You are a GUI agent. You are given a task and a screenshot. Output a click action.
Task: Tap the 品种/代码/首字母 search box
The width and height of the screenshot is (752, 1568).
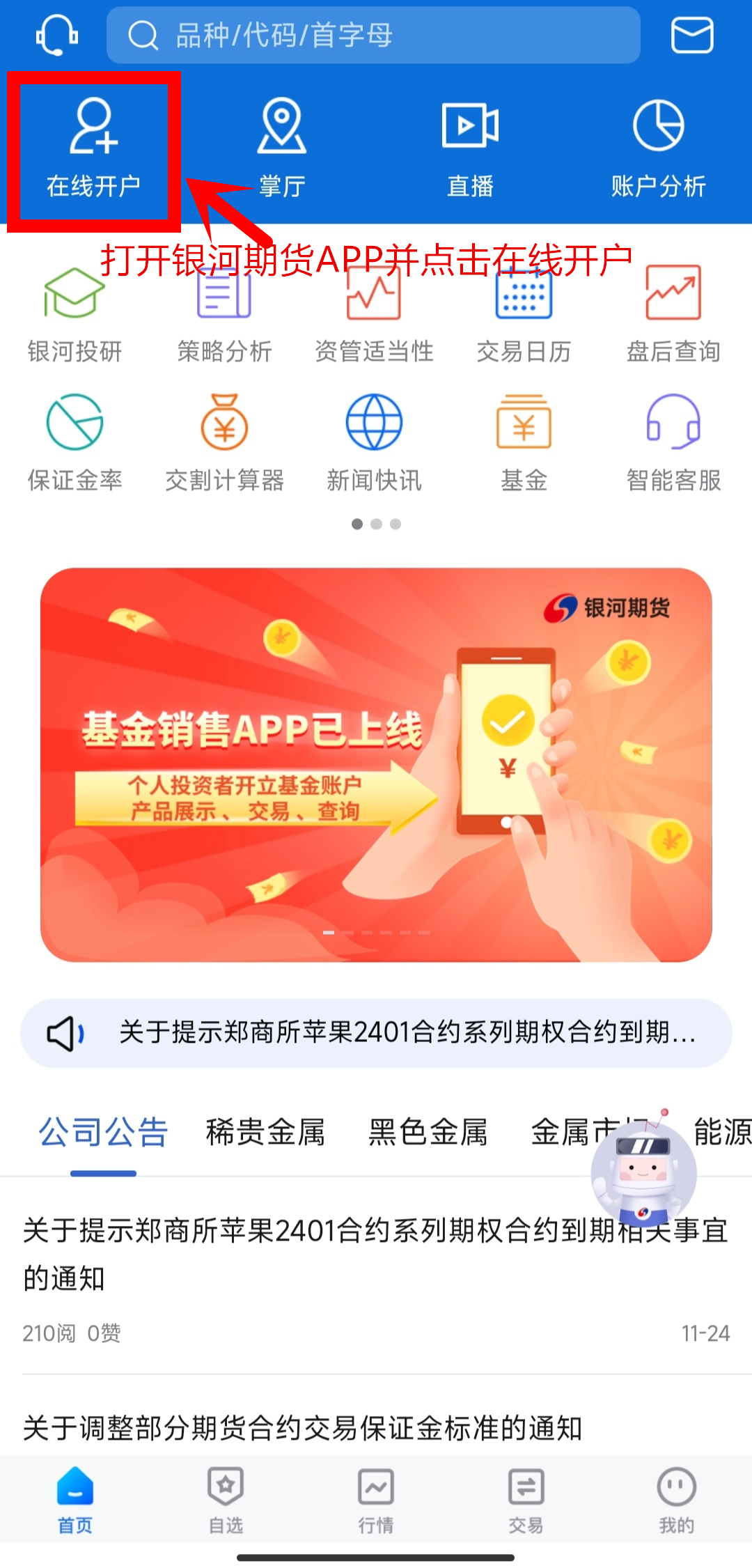pyautogui.click(x=373, y=35)
